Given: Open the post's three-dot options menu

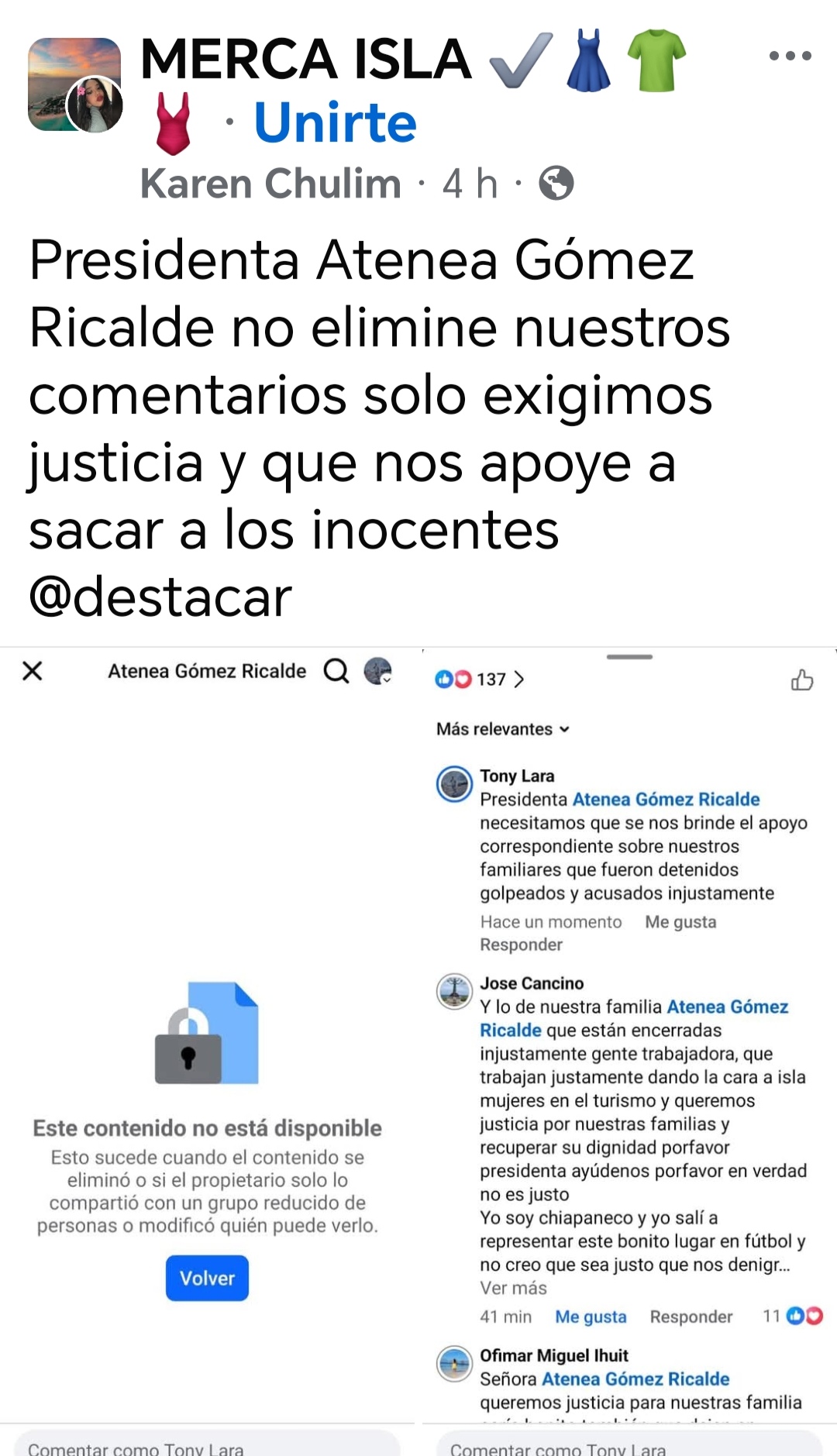Looking at the screenshot, I should point(790,56).
